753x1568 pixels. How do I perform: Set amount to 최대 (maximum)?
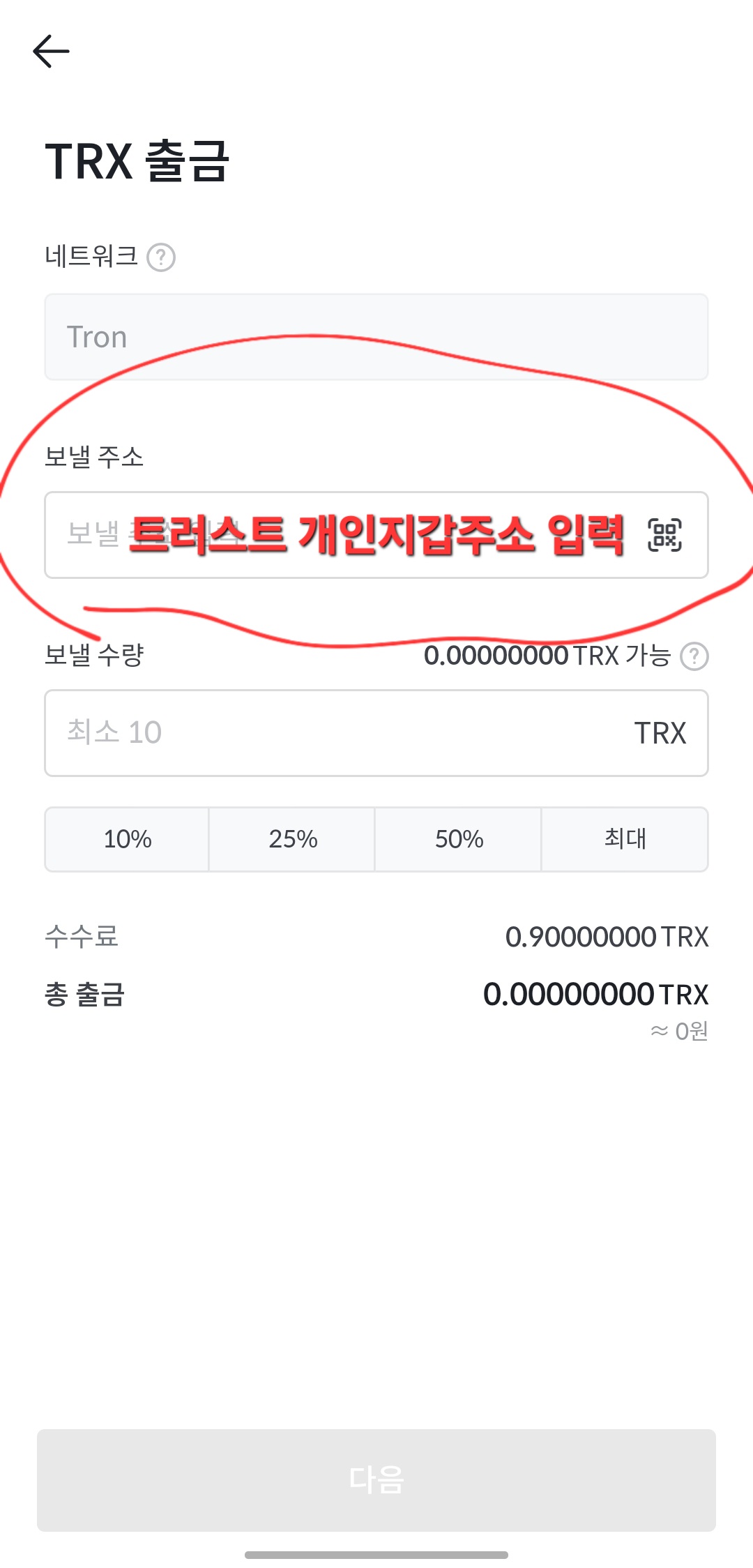click(625, 839)
